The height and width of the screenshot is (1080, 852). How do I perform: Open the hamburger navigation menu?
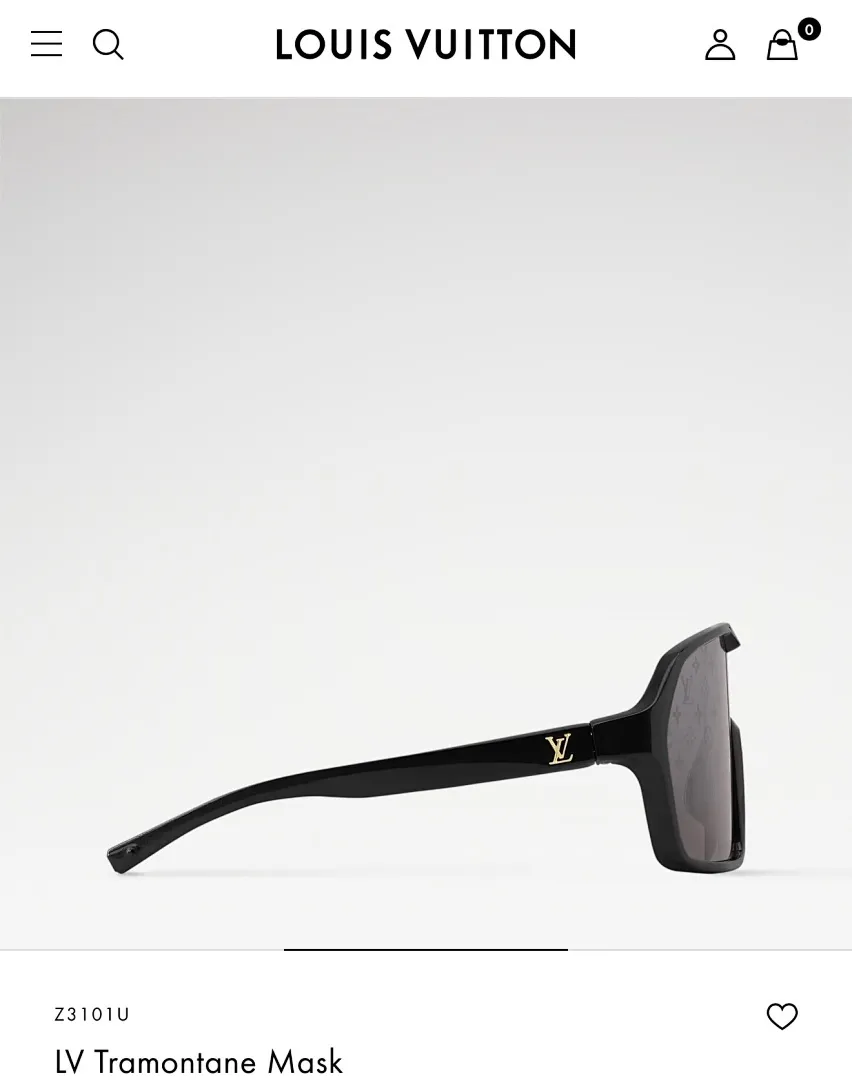pos(46,44)
